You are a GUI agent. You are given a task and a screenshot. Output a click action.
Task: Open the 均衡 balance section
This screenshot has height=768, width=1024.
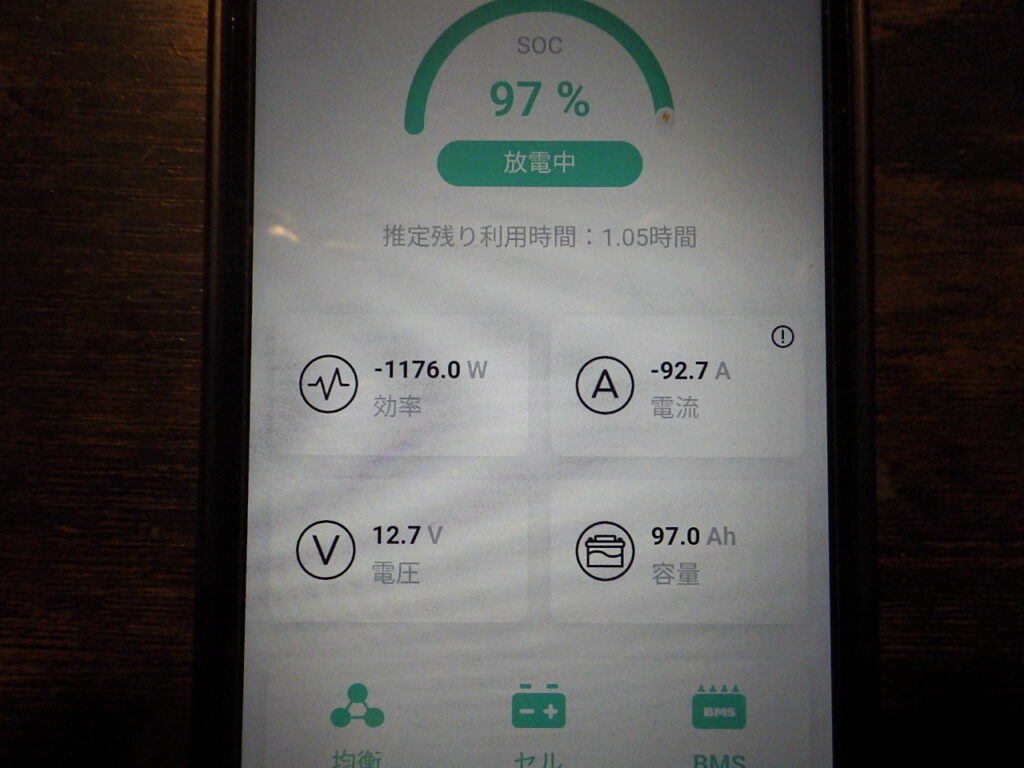[x=357, y=718]
